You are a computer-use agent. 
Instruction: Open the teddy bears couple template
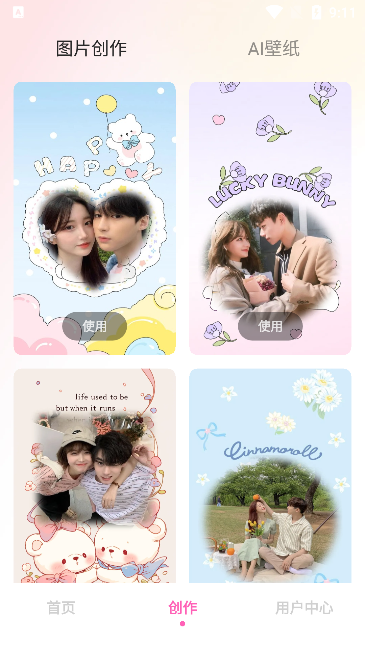[x=95, y=476]
